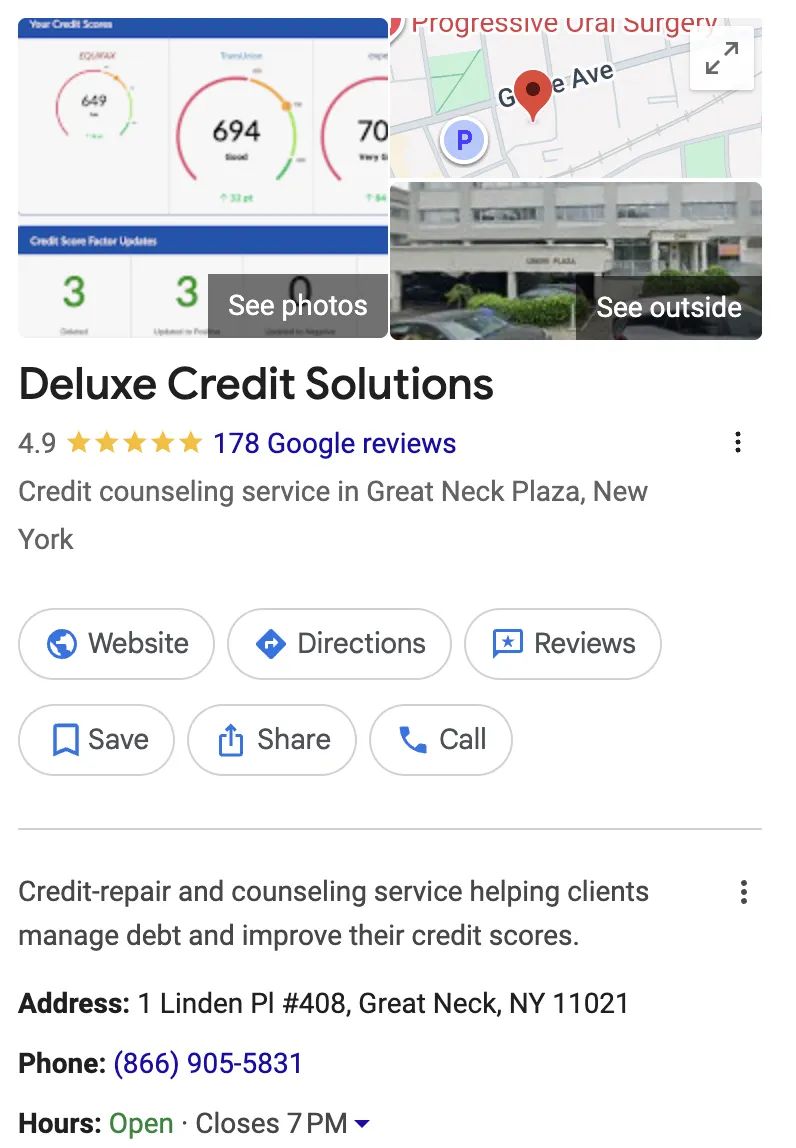The image size is (796, 1148).
Task: Open overflow menu beside the description
Action: 743,892
